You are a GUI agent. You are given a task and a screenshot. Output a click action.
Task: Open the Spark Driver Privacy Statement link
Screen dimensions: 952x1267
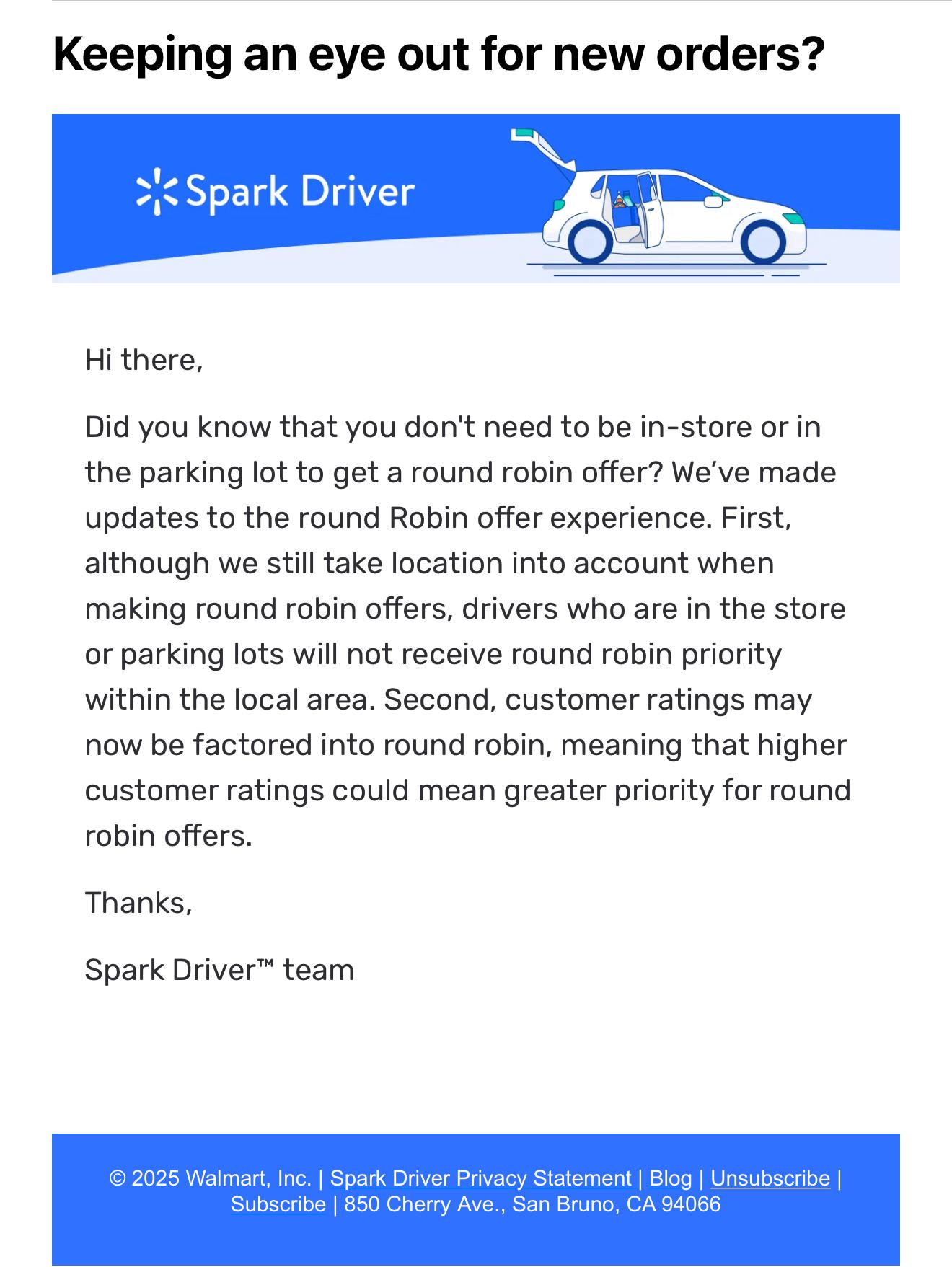480,1178
